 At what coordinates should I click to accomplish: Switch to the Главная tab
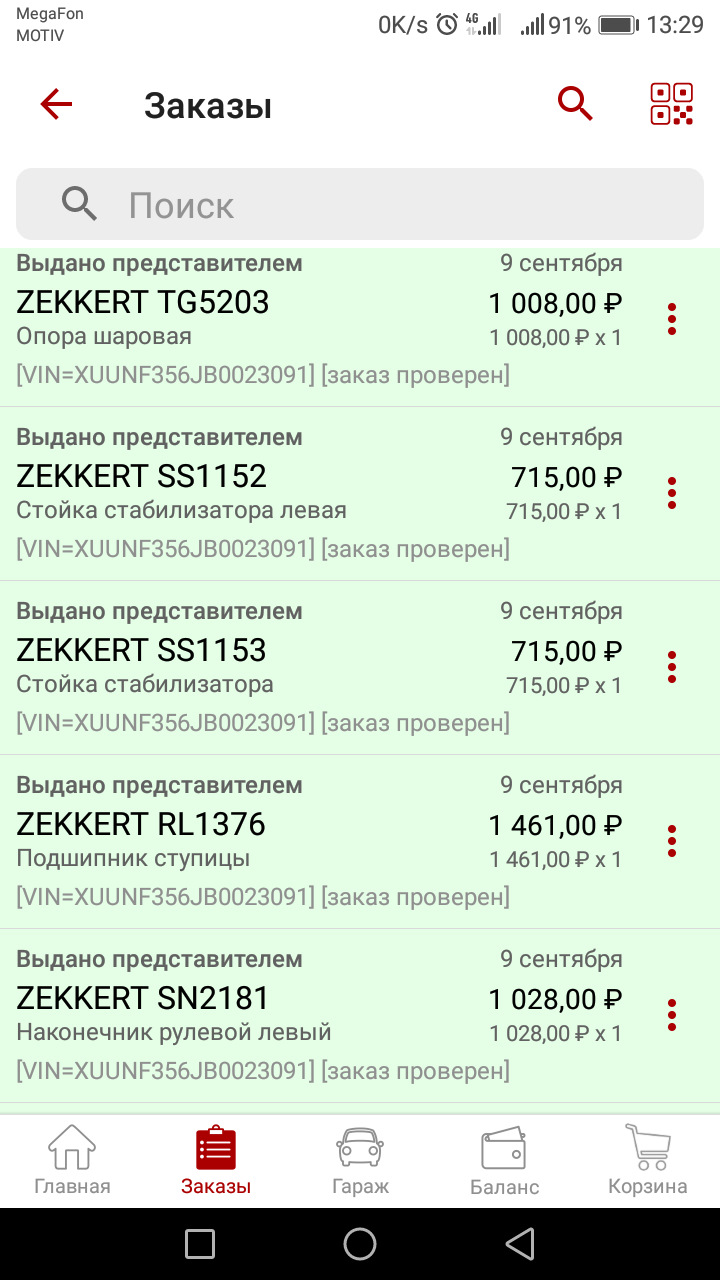tap(72, 1160)
